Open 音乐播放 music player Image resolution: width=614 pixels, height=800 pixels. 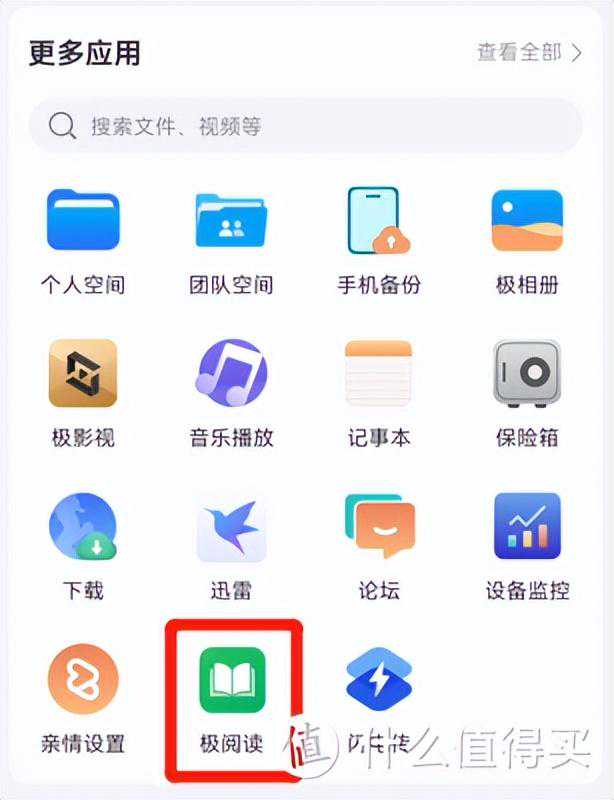[x=231, y=374]
